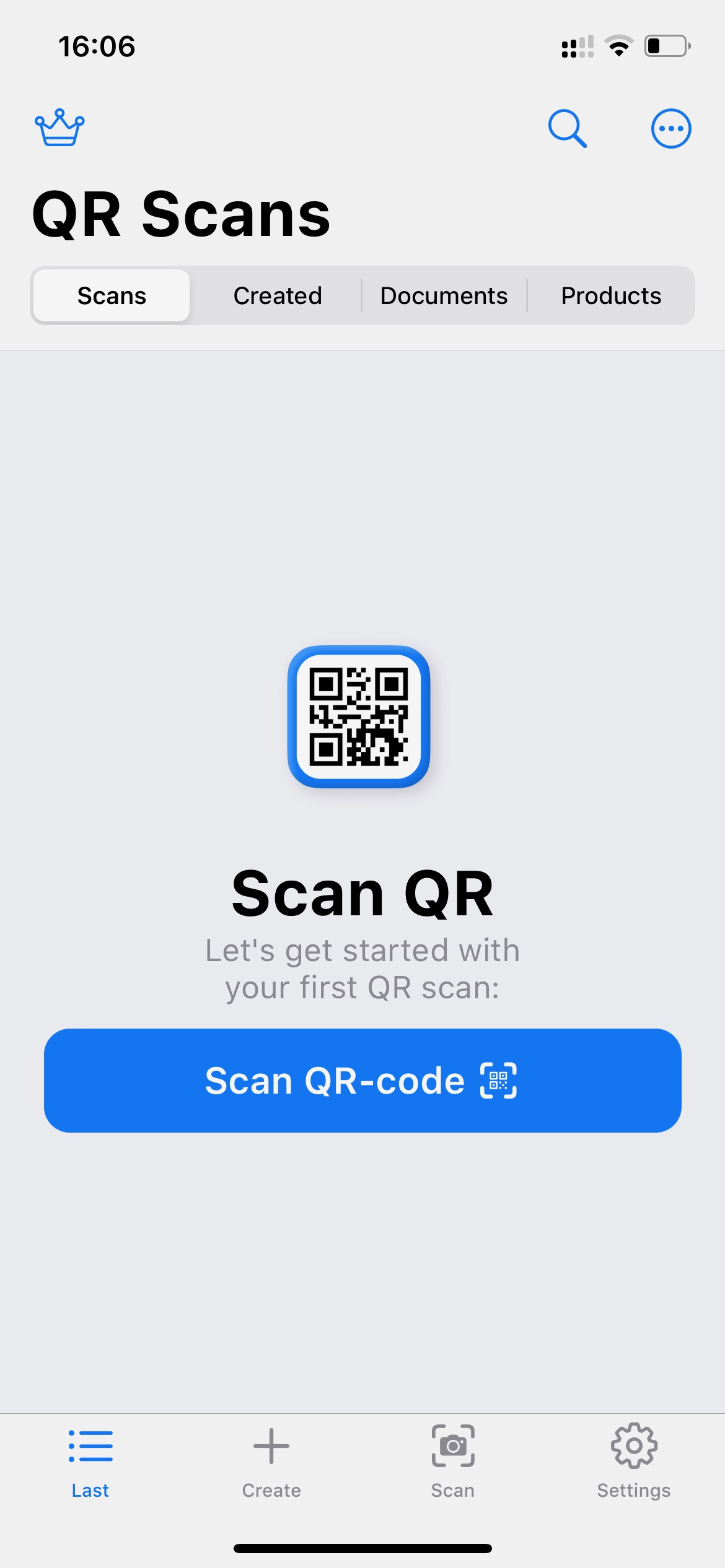Open search with the magnifier icon

pyautogui.click(x=567, y=128)
